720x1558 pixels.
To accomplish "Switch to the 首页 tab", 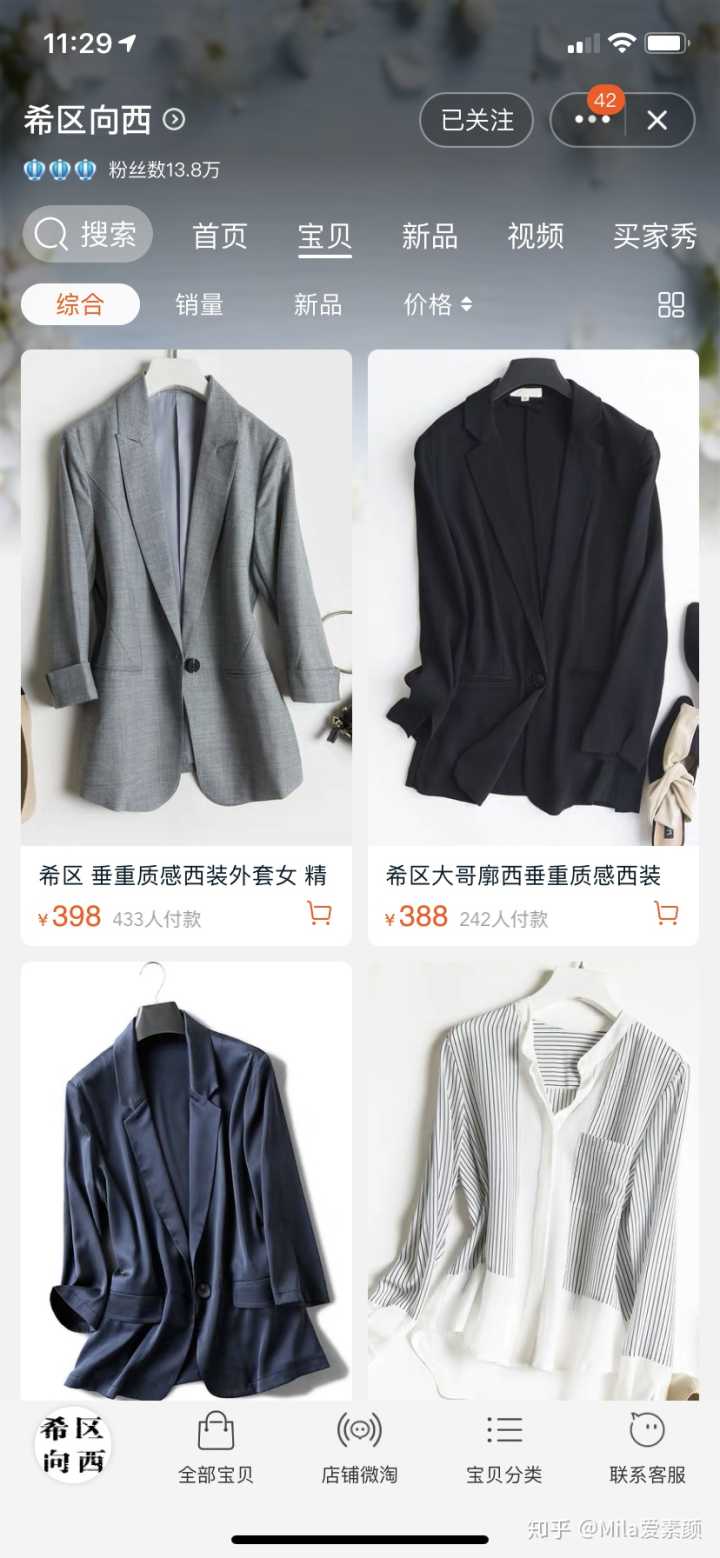I will coord(220,236).
